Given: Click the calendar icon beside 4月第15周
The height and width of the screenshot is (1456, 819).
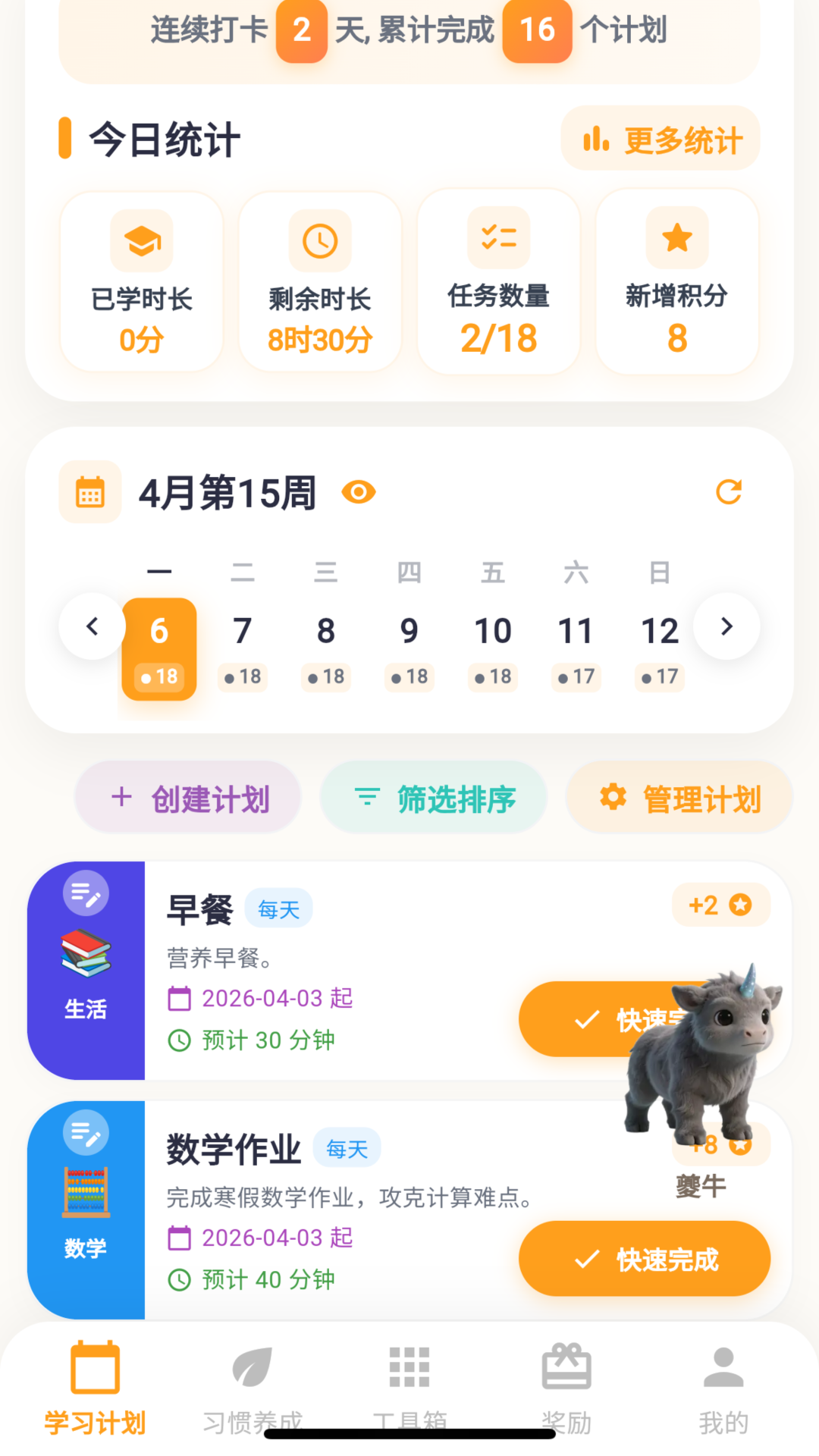Looking at the screenshot, I should coord(89,491).
